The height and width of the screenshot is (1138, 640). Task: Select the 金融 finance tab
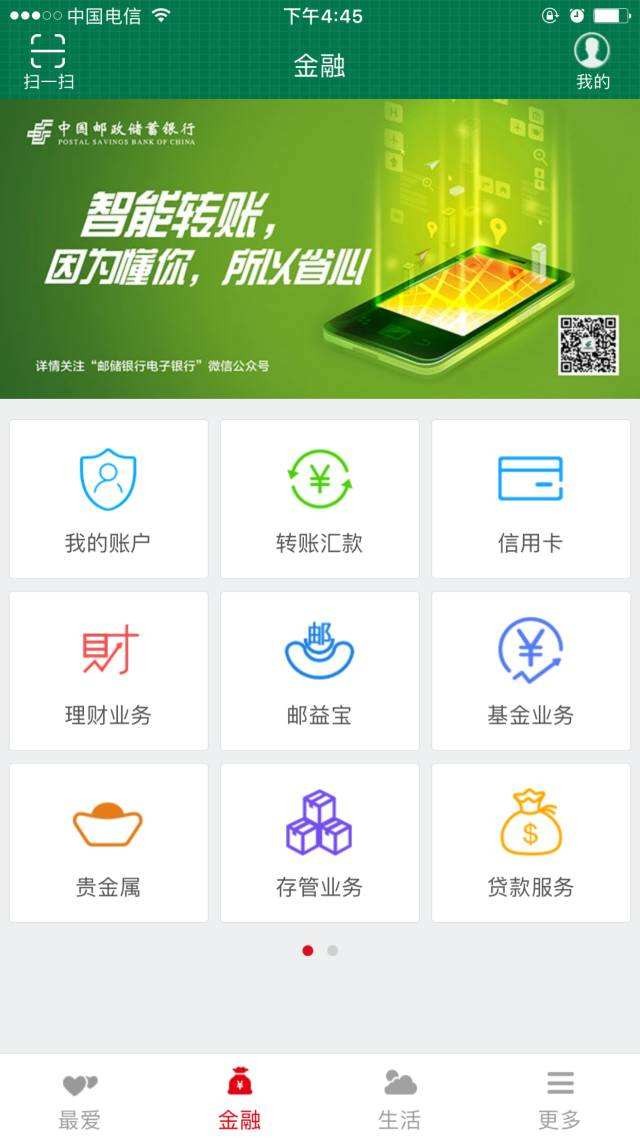pyautogui.click(x=240, y=1097)
